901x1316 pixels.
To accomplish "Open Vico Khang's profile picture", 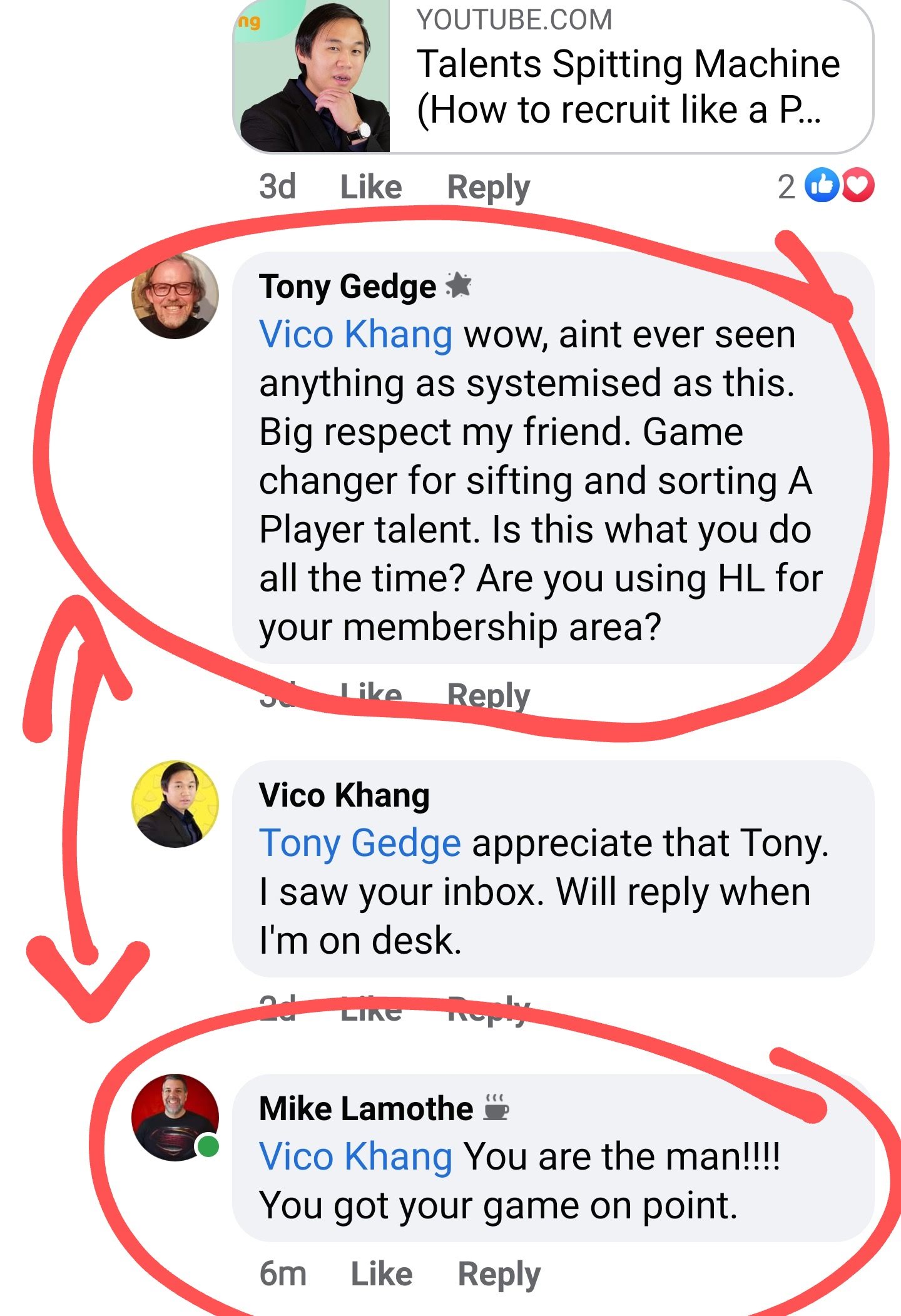I will pyautogui.click(x=175, y=804).
